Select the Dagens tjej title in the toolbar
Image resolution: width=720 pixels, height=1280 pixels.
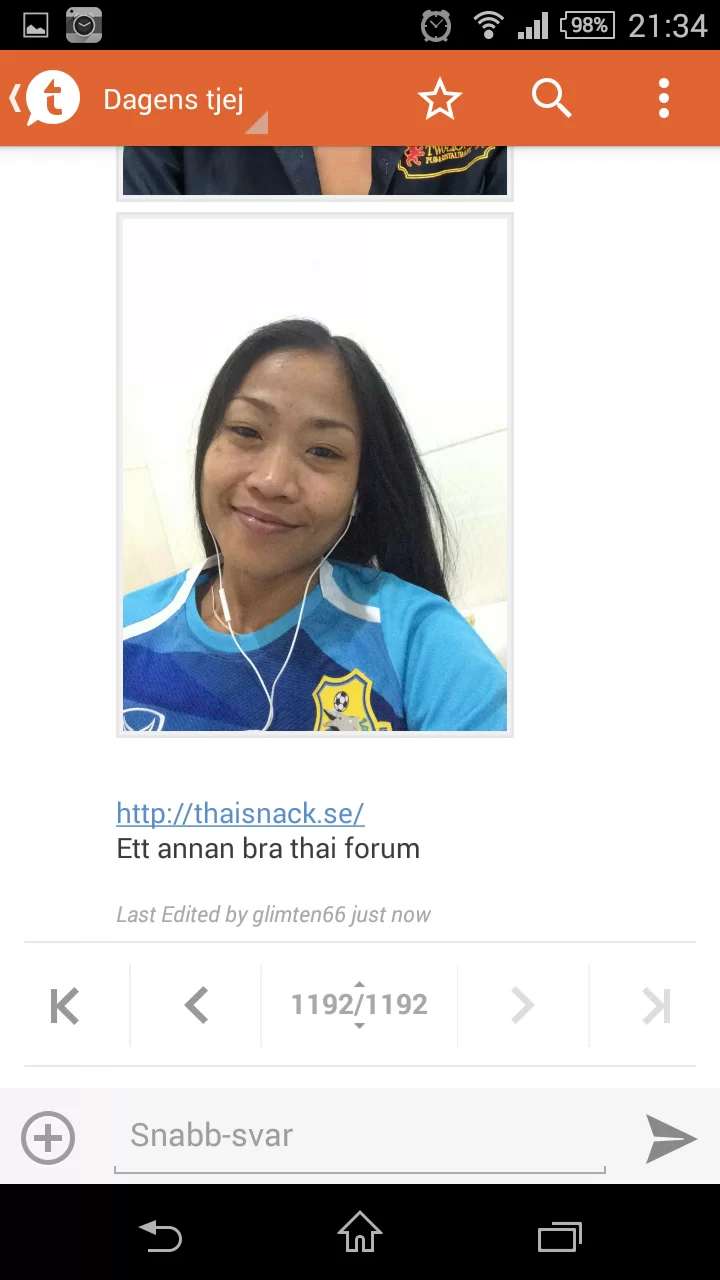tap(174, 98)
